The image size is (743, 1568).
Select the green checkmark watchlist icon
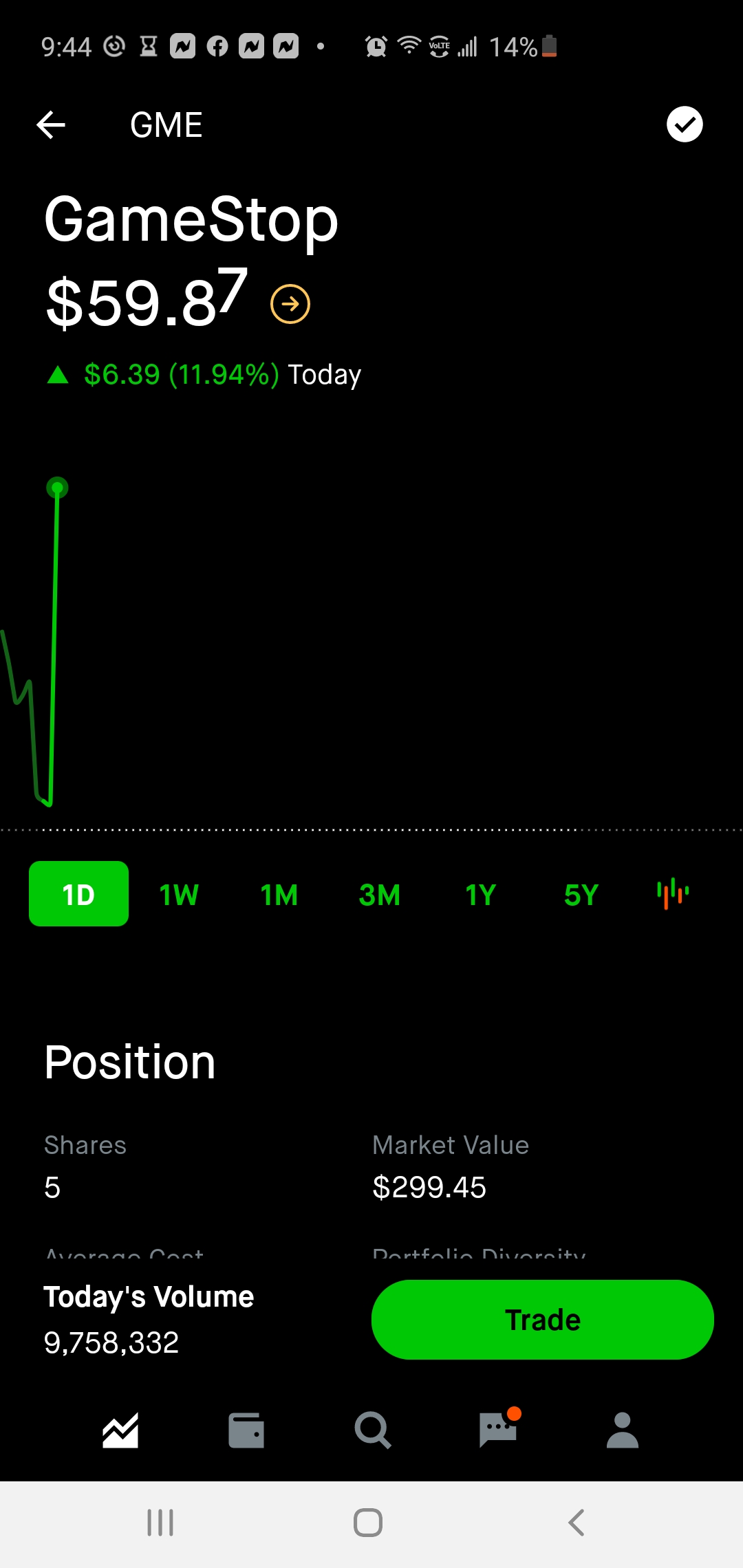click(684, 124)
